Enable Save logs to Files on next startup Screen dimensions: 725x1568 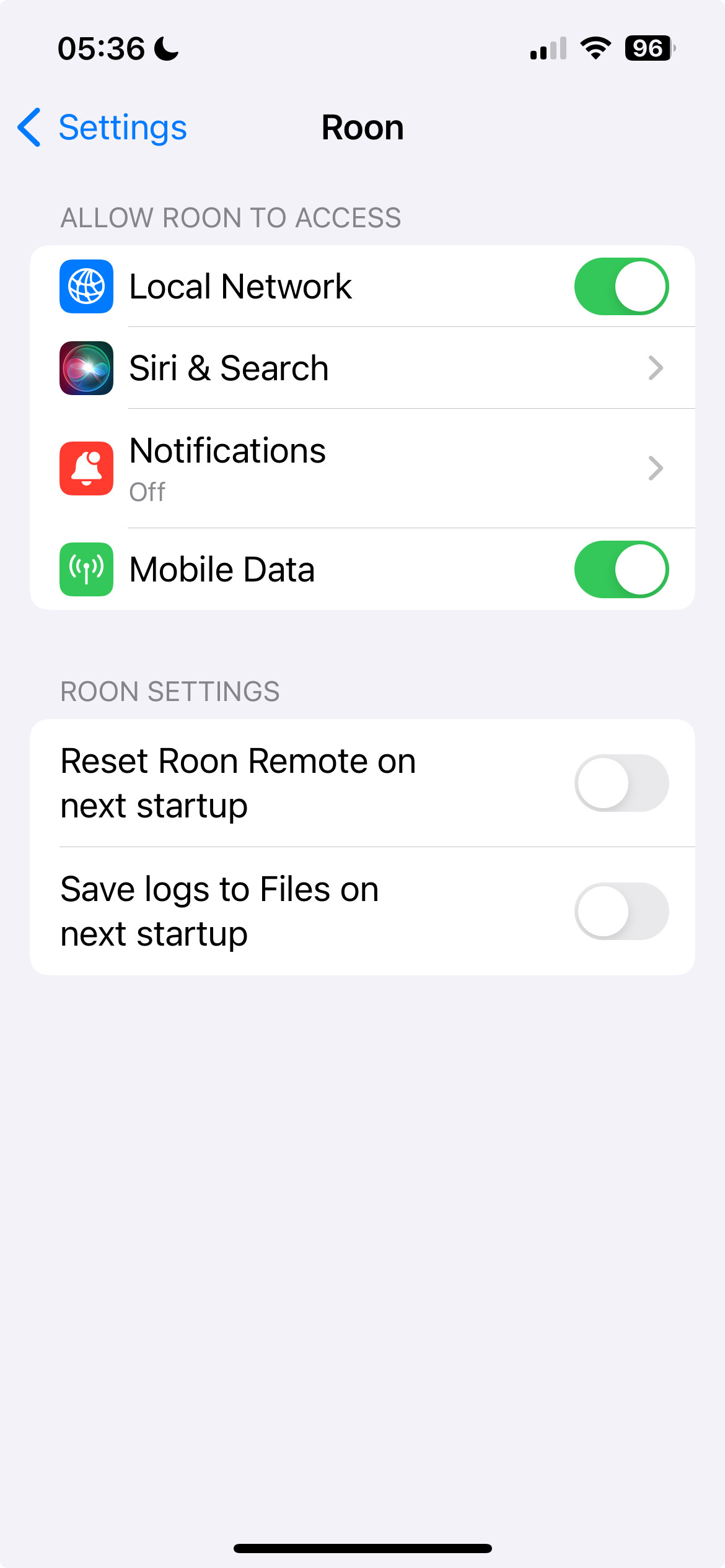622,912
